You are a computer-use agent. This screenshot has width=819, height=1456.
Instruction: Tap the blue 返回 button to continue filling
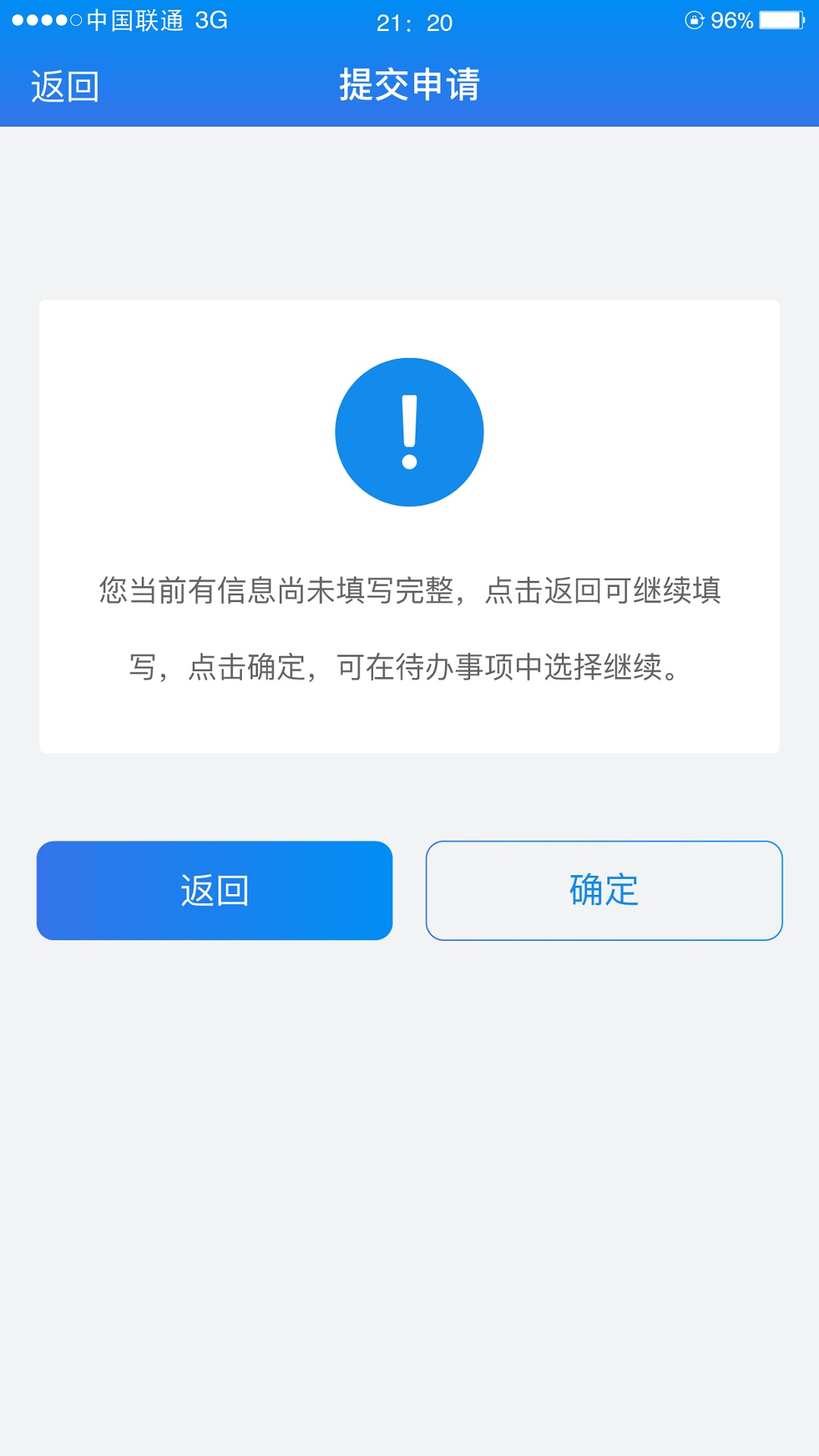215,890
